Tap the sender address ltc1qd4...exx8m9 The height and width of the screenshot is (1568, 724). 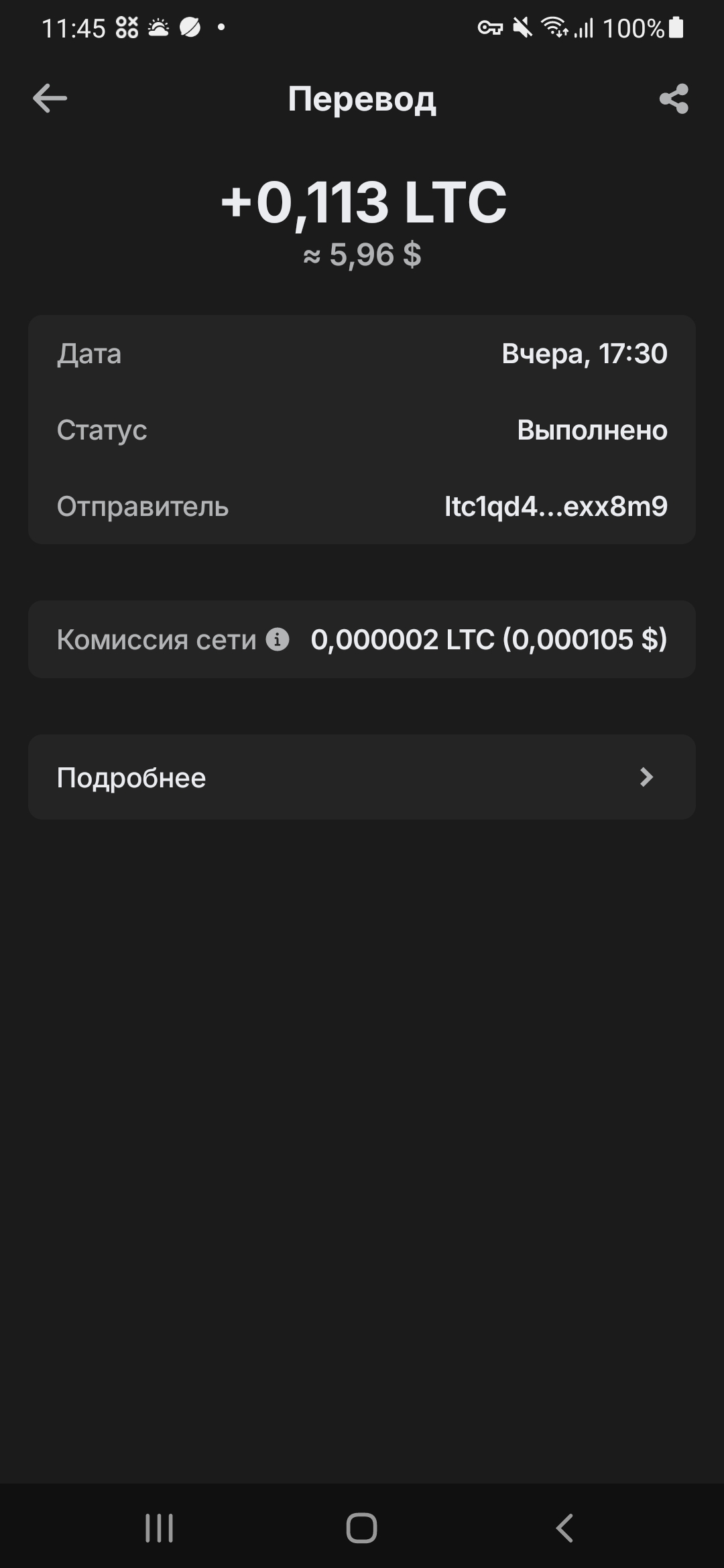click(556, 507)
